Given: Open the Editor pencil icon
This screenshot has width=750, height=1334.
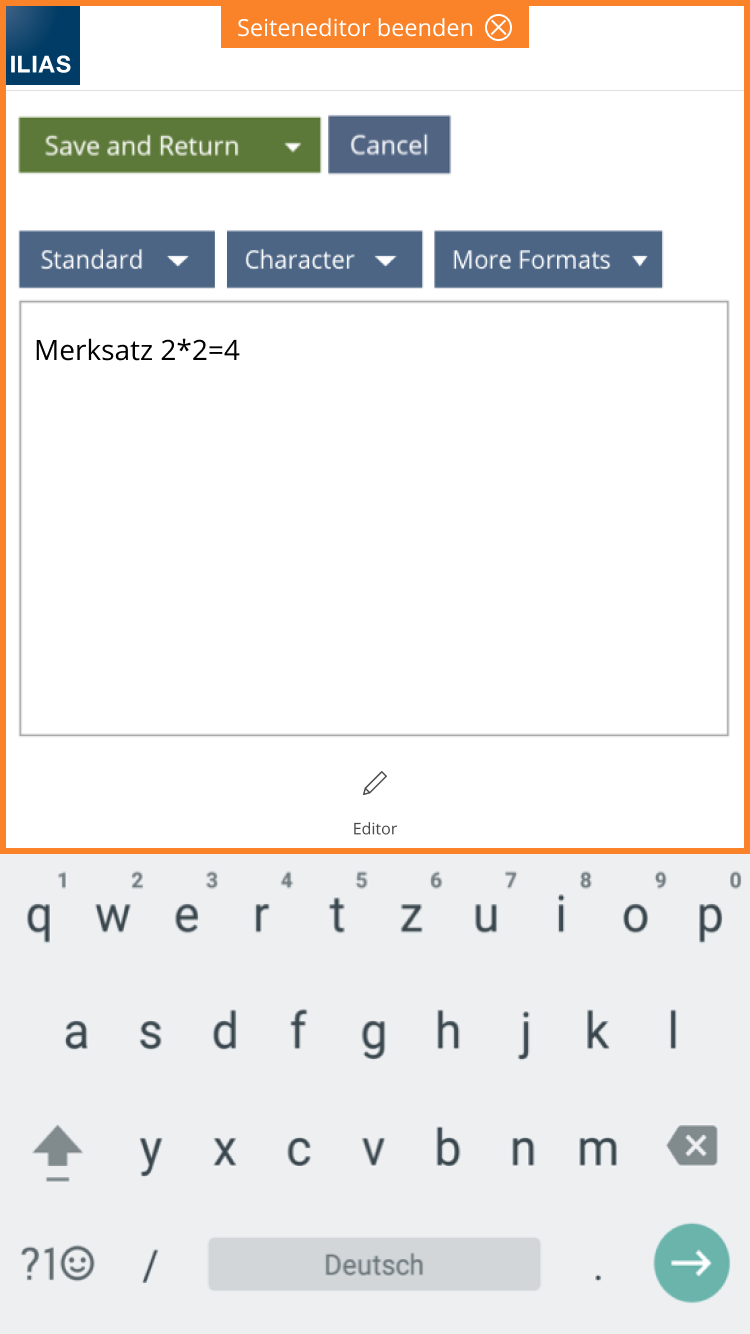Looking at the screenshot, I should coord(375,784).
